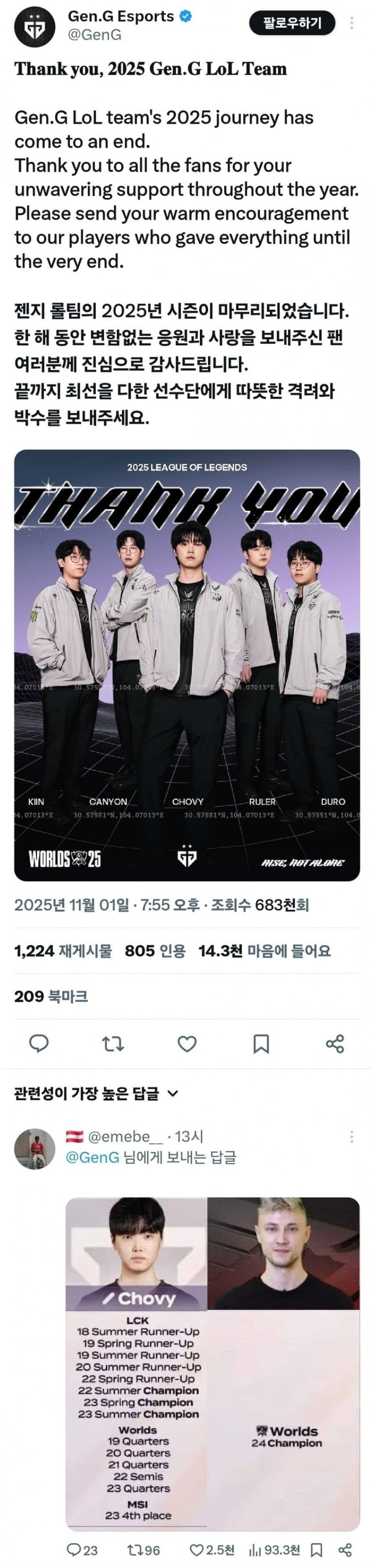374x1568 pixels.
Task: See the 14.3천 마음에 들어요 likes list
Action: click(264, 951)
